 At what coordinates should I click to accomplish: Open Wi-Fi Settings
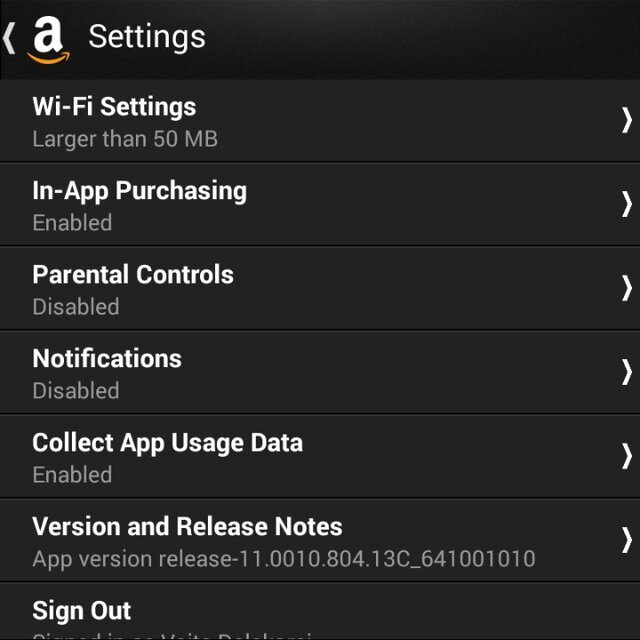[320, 121]
